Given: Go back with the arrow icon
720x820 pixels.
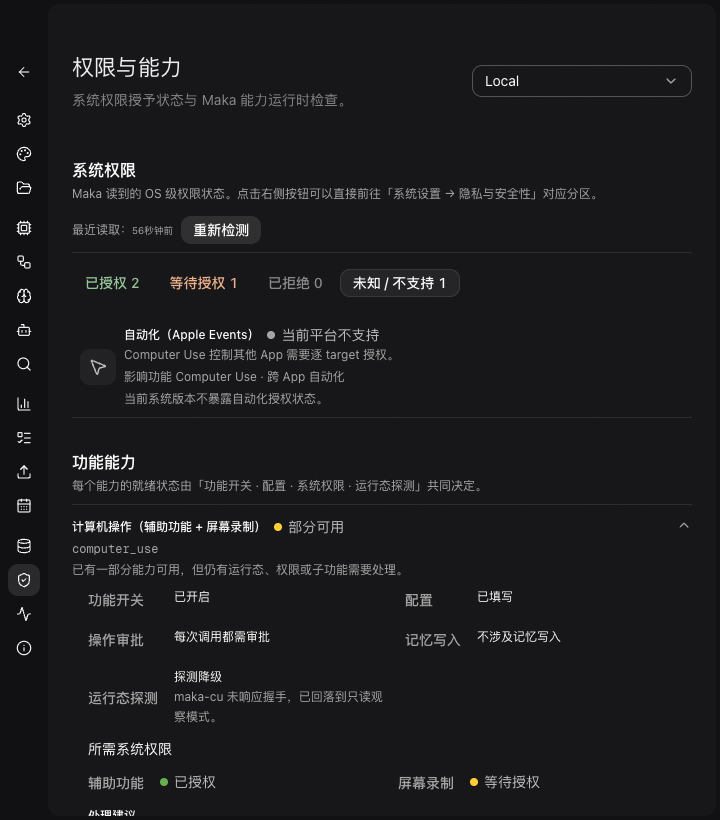Looking at the screenshot, I should (24, 72).
